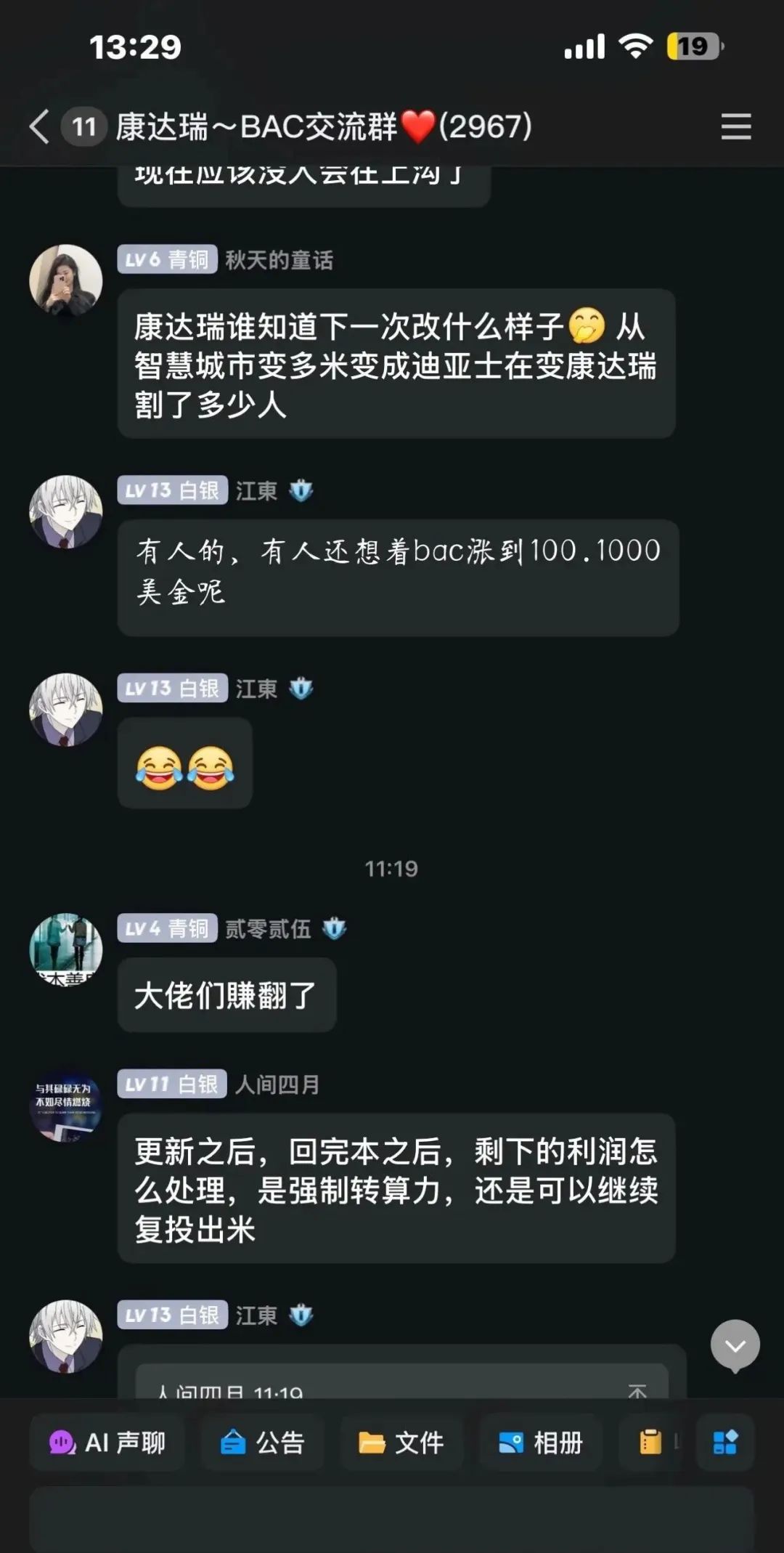Tap the message input field
Viewport: 784px width, 1553px height.
coord(392,1518)
